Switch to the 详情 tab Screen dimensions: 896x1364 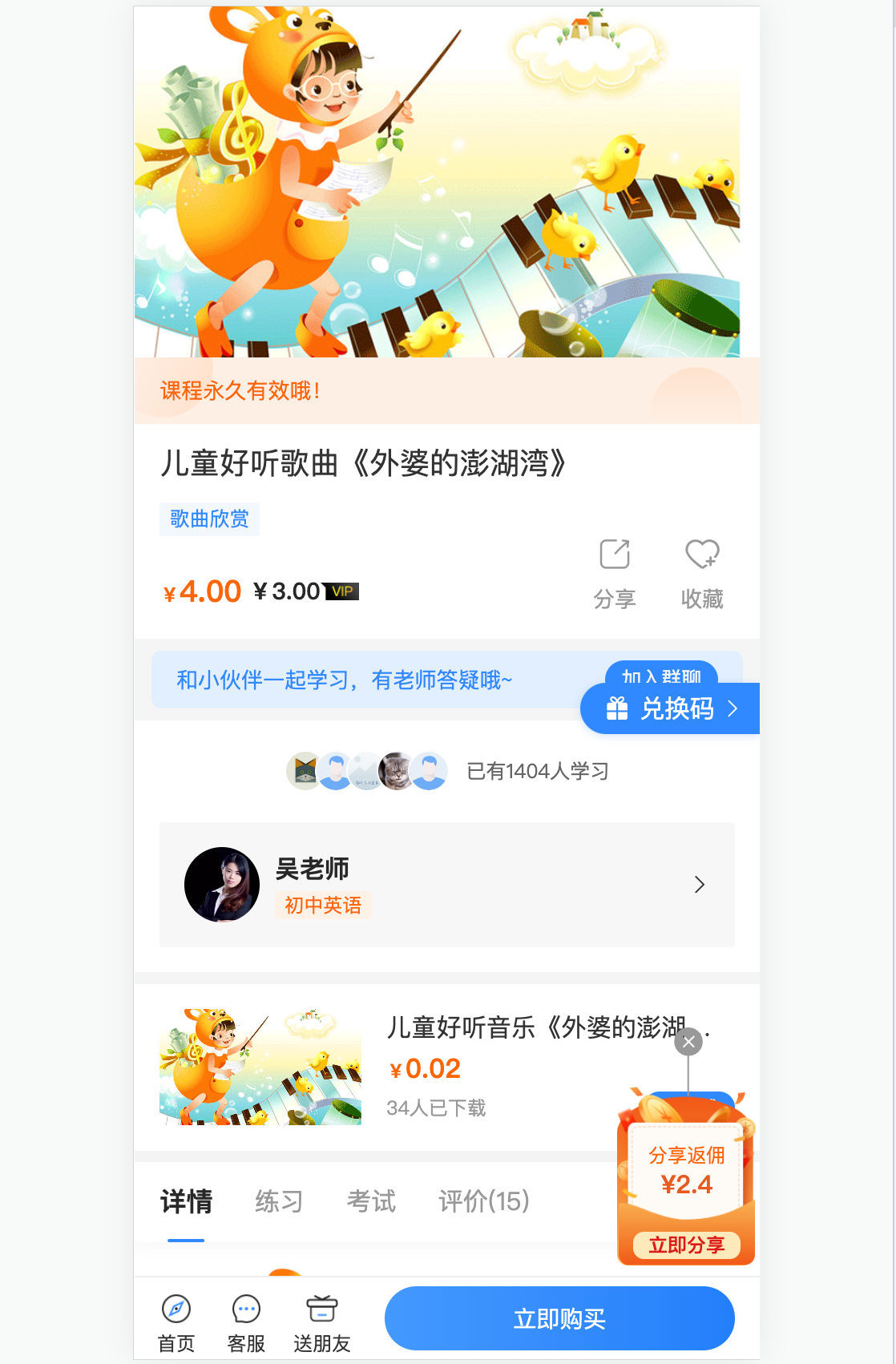pyautogui.click(x=186, y=1201)
